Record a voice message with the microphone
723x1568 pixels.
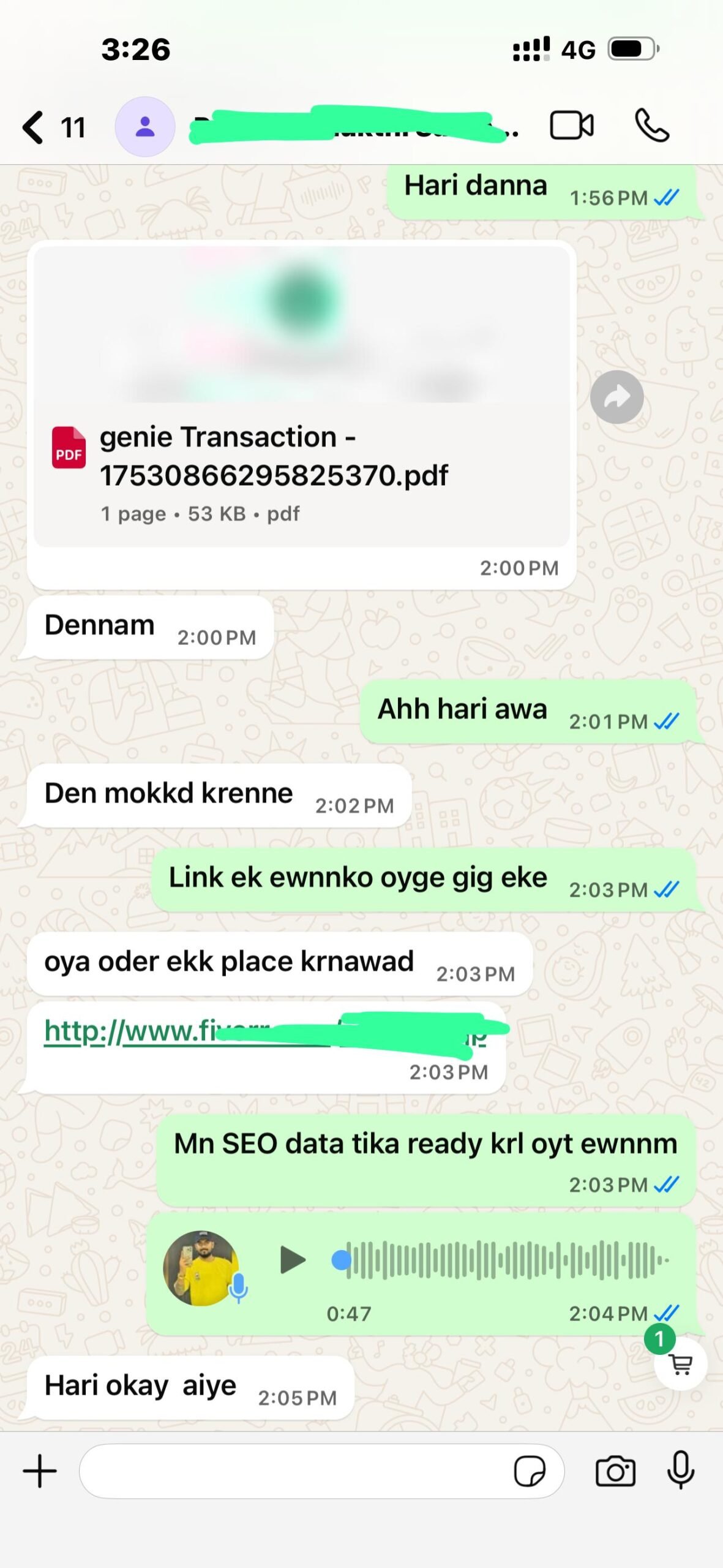pos(681,1470)
